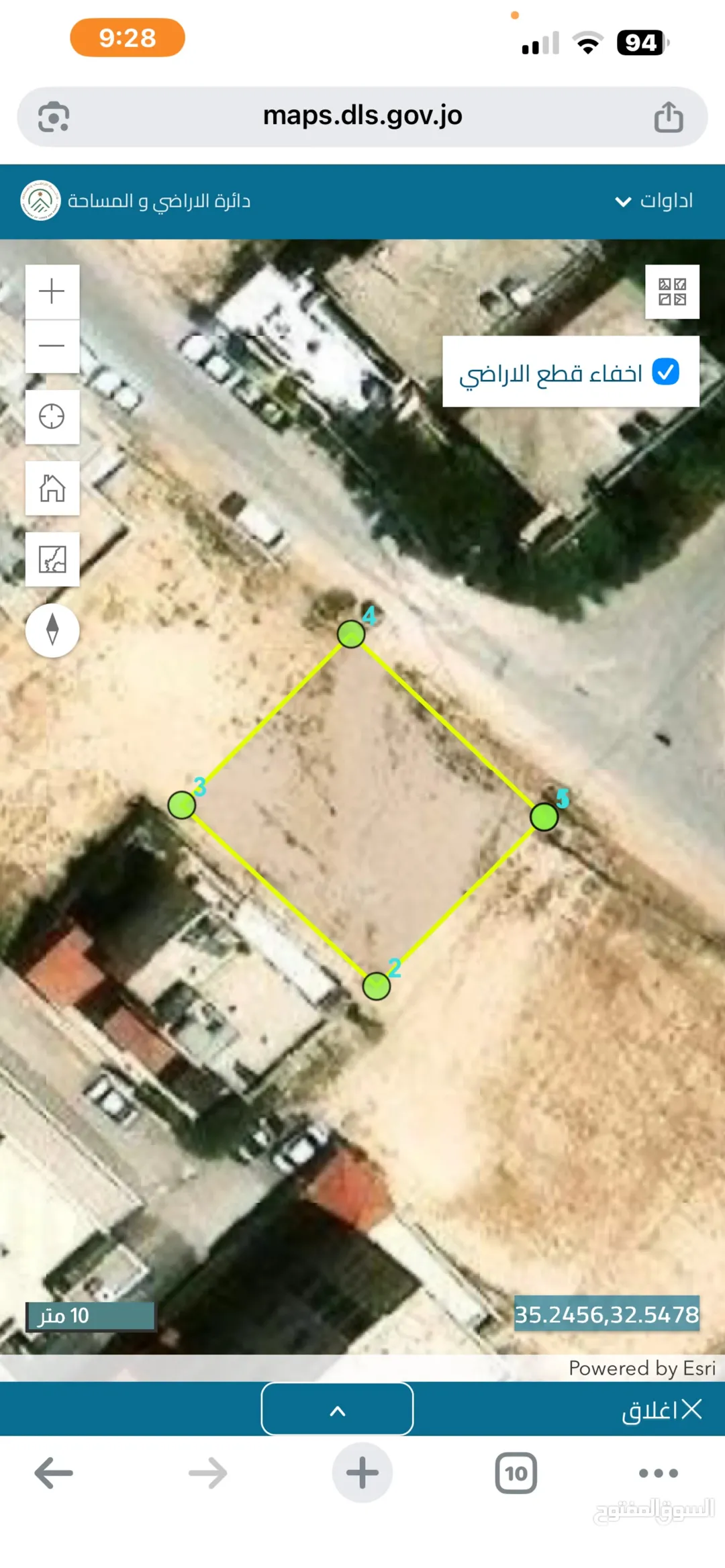Open the page reader icon in address bar
The width and height of the screenshot is (725, 1568).
click(x=54, y=117)
